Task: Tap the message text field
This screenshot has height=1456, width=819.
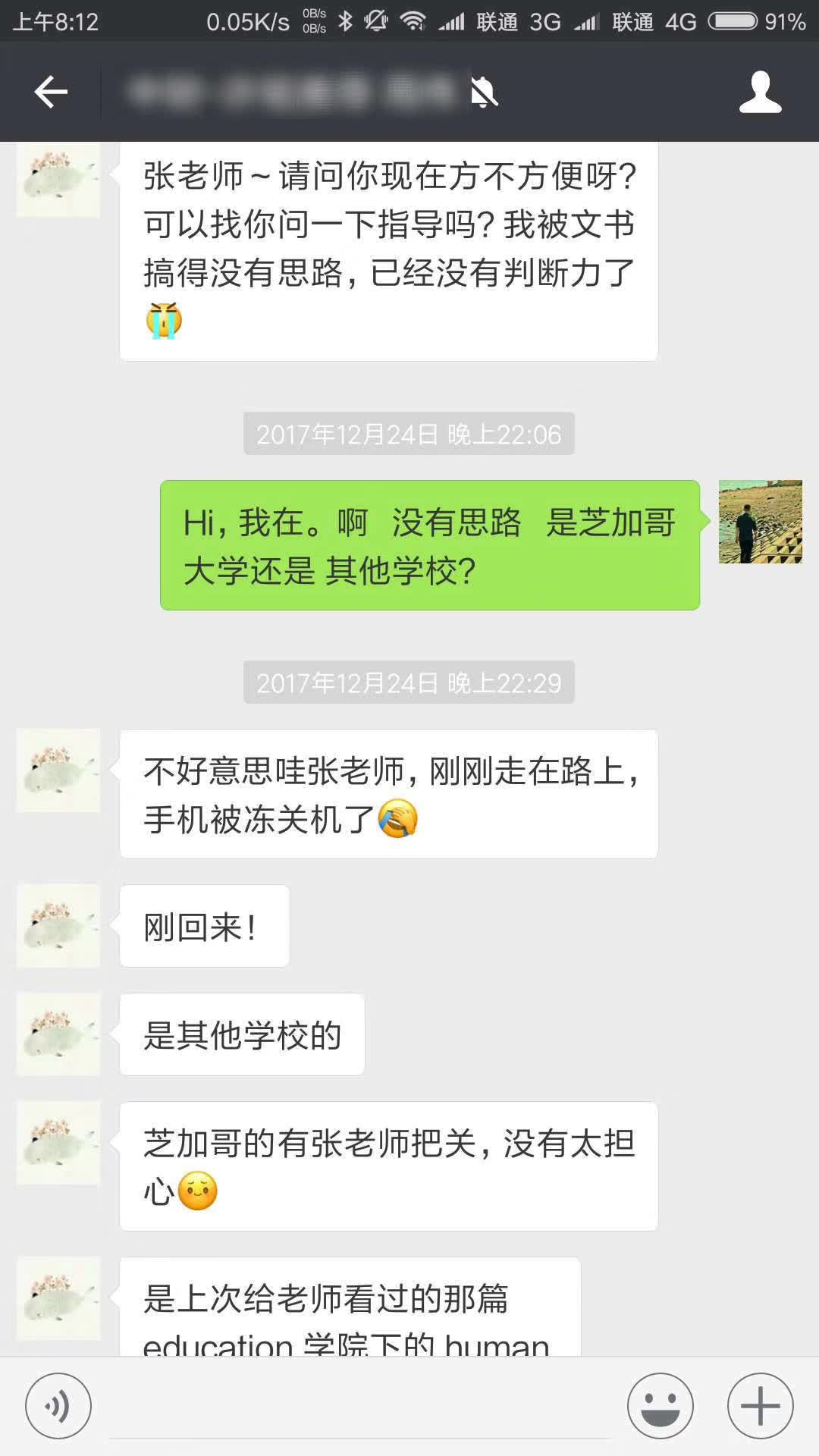Action: click(x=360, y=1407)
